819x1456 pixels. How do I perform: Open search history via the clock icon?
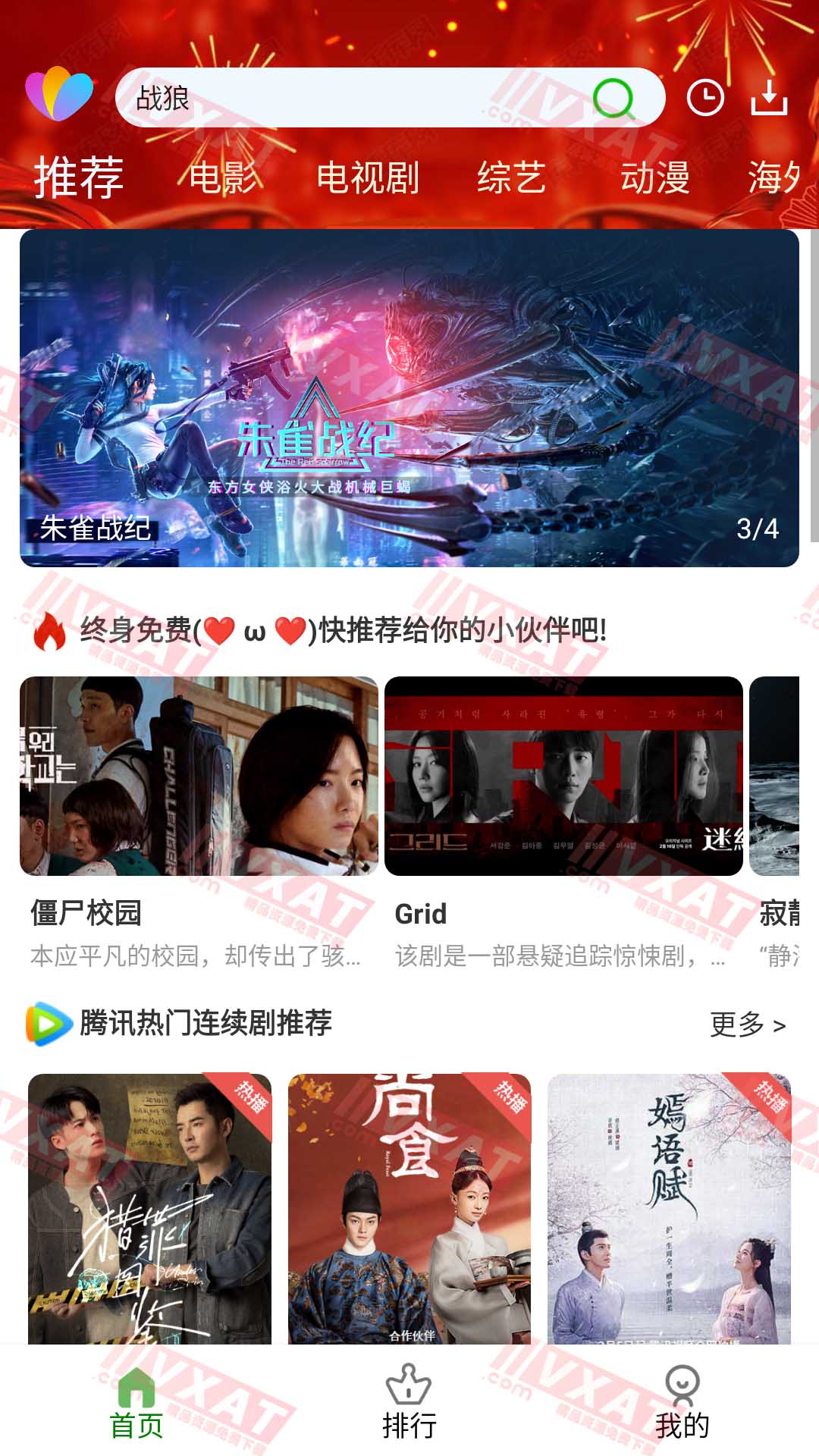point(705,97)
